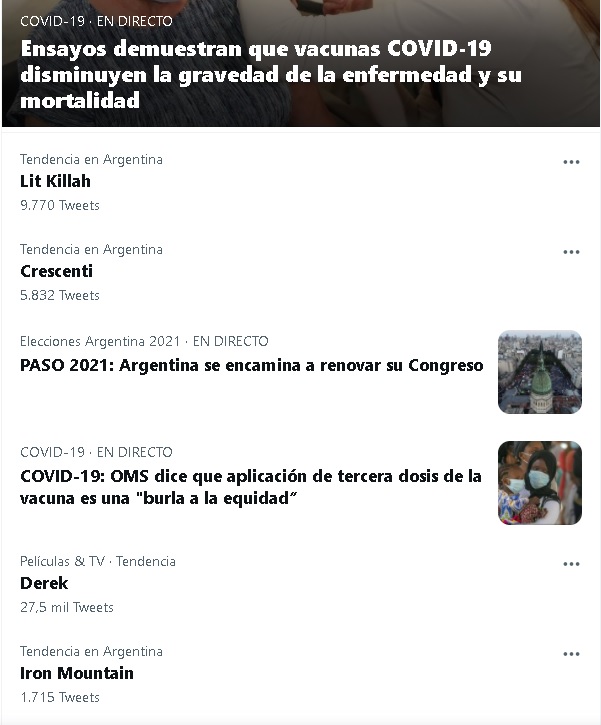This screenshot has height=725, width=601.
Task: Open more options for Derek trend
Action: [571, 564]
